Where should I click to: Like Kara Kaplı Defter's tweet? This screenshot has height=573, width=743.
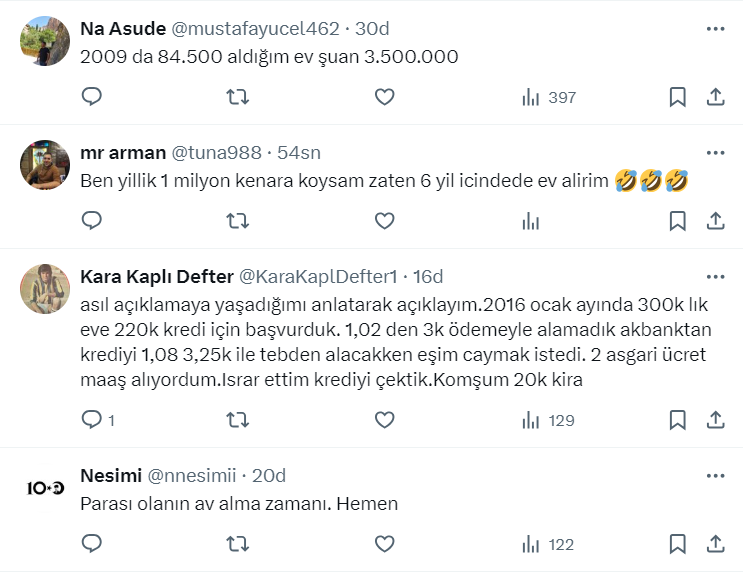tap(384, 420)
